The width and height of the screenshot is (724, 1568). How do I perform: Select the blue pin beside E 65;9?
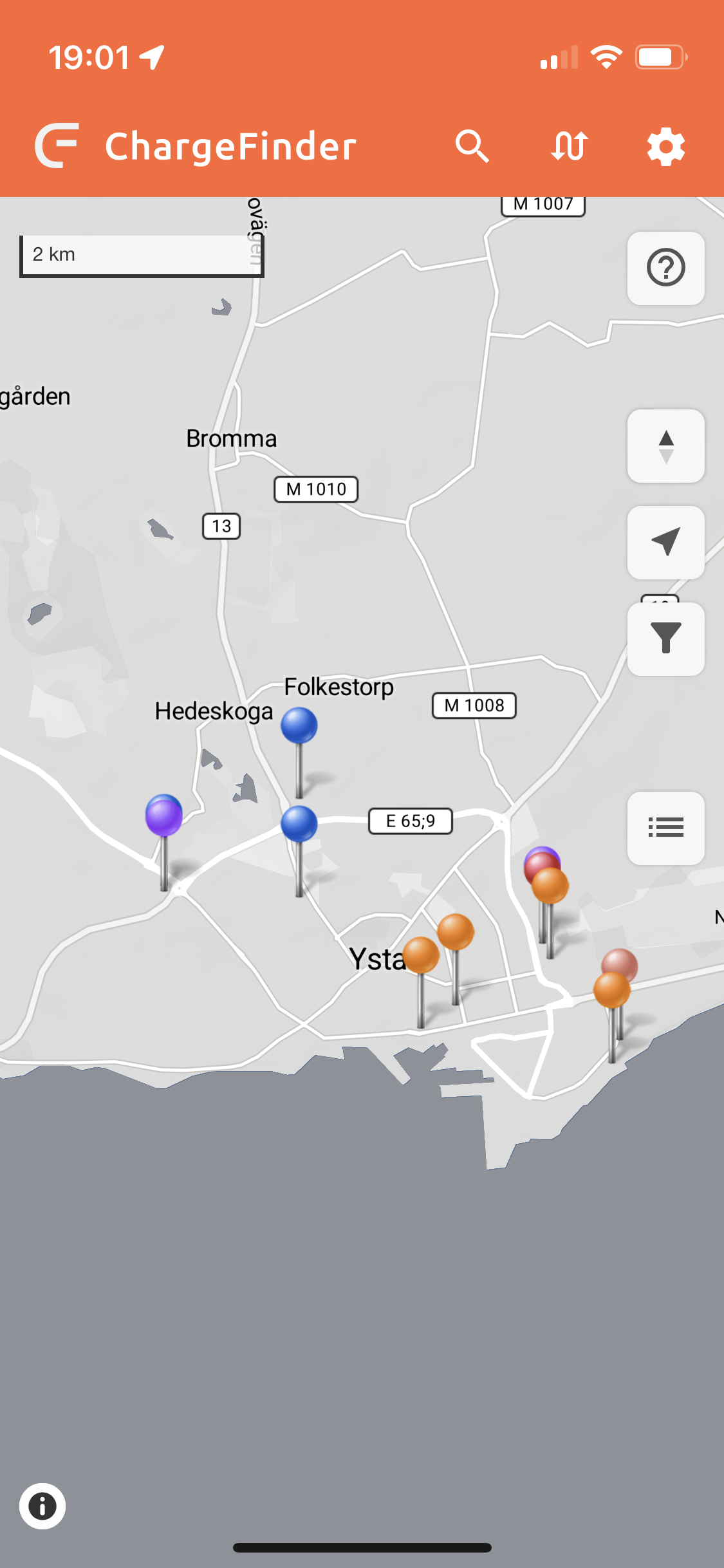point(299,824)
